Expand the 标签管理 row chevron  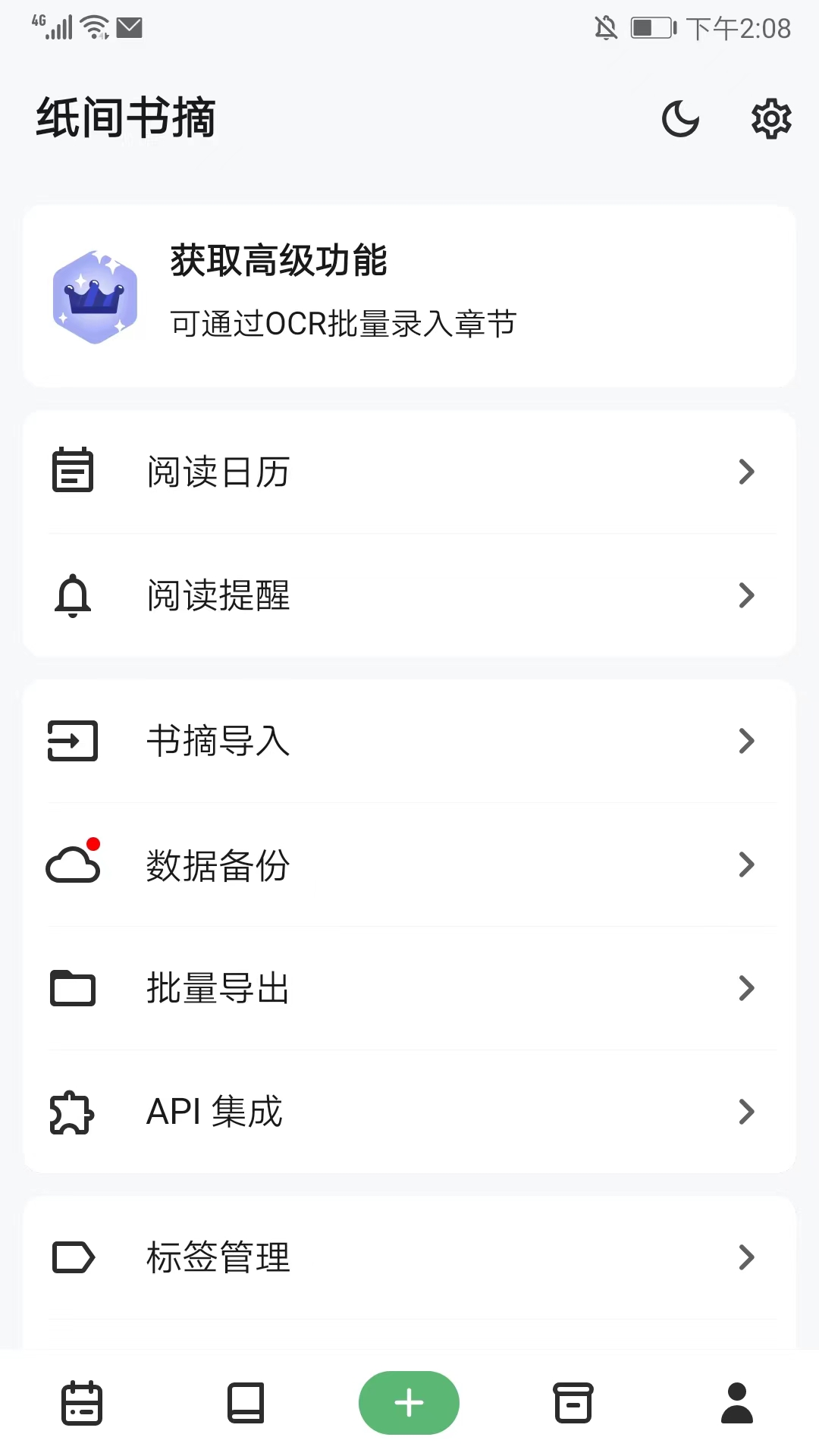coord(748,1257)
